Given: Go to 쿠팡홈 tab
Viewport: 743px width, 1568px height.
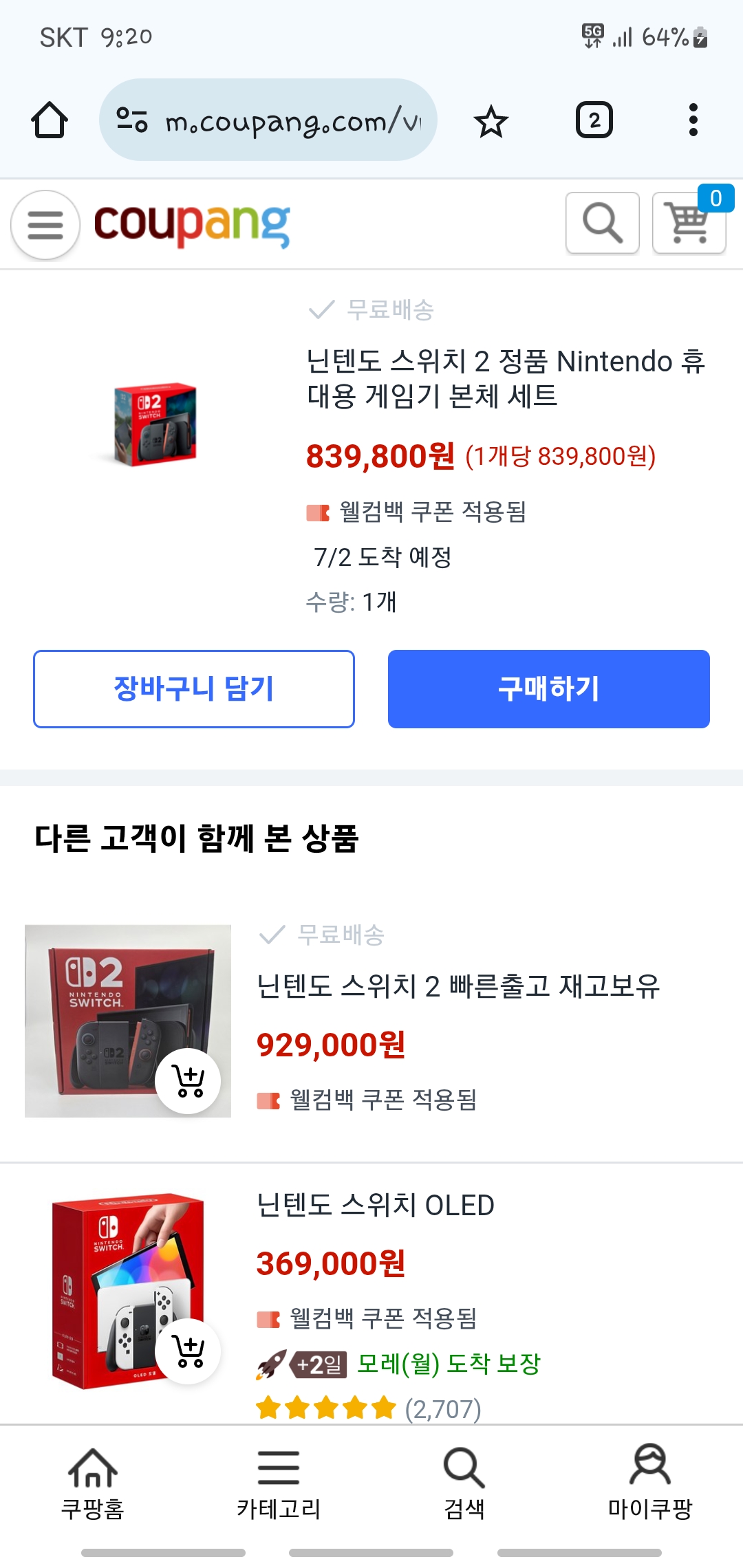Looking at the screenshot, I should (93, 1483).
